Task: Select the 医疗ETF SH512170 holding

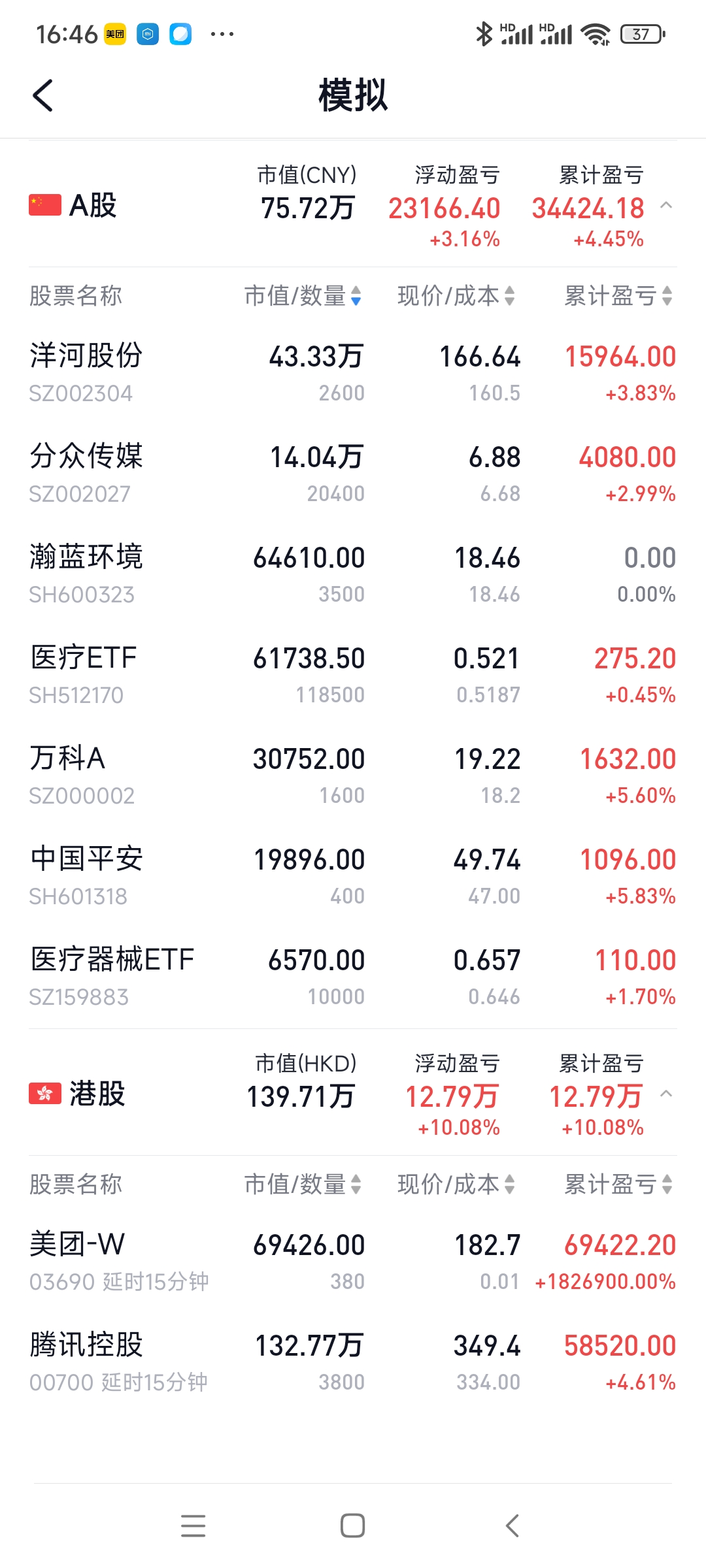Action: [353, 675]
